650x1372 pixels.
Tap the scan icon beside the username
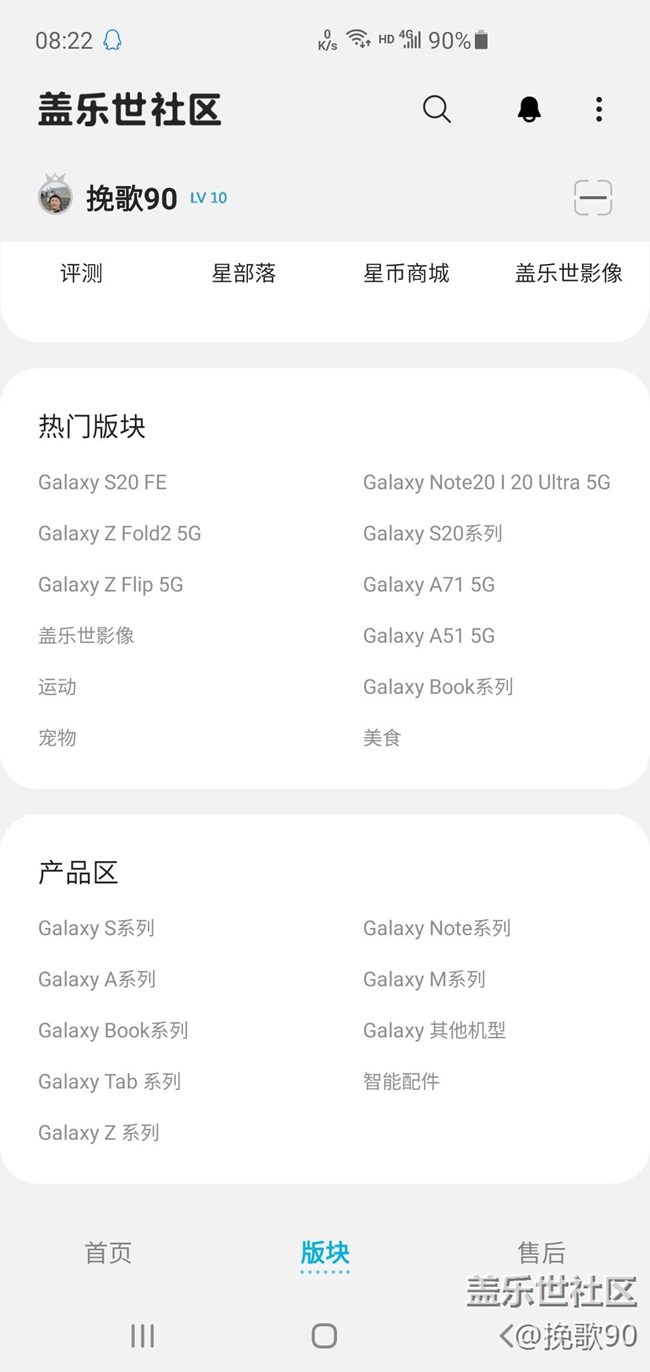click(593, 197)
